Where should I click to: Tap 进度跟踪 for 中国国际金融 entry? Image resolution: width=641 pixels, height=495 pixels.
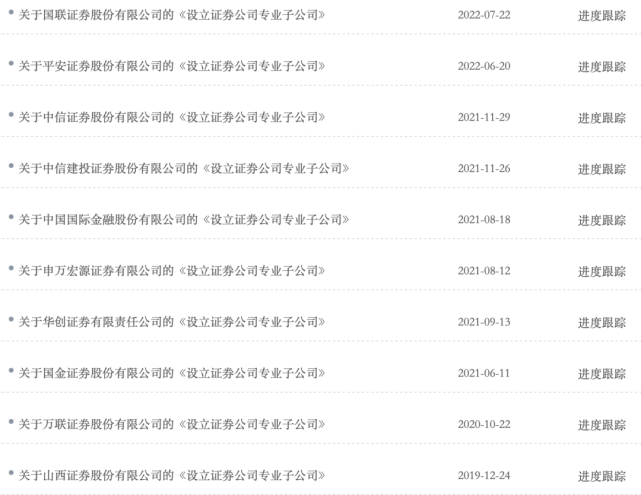[601, 220]
